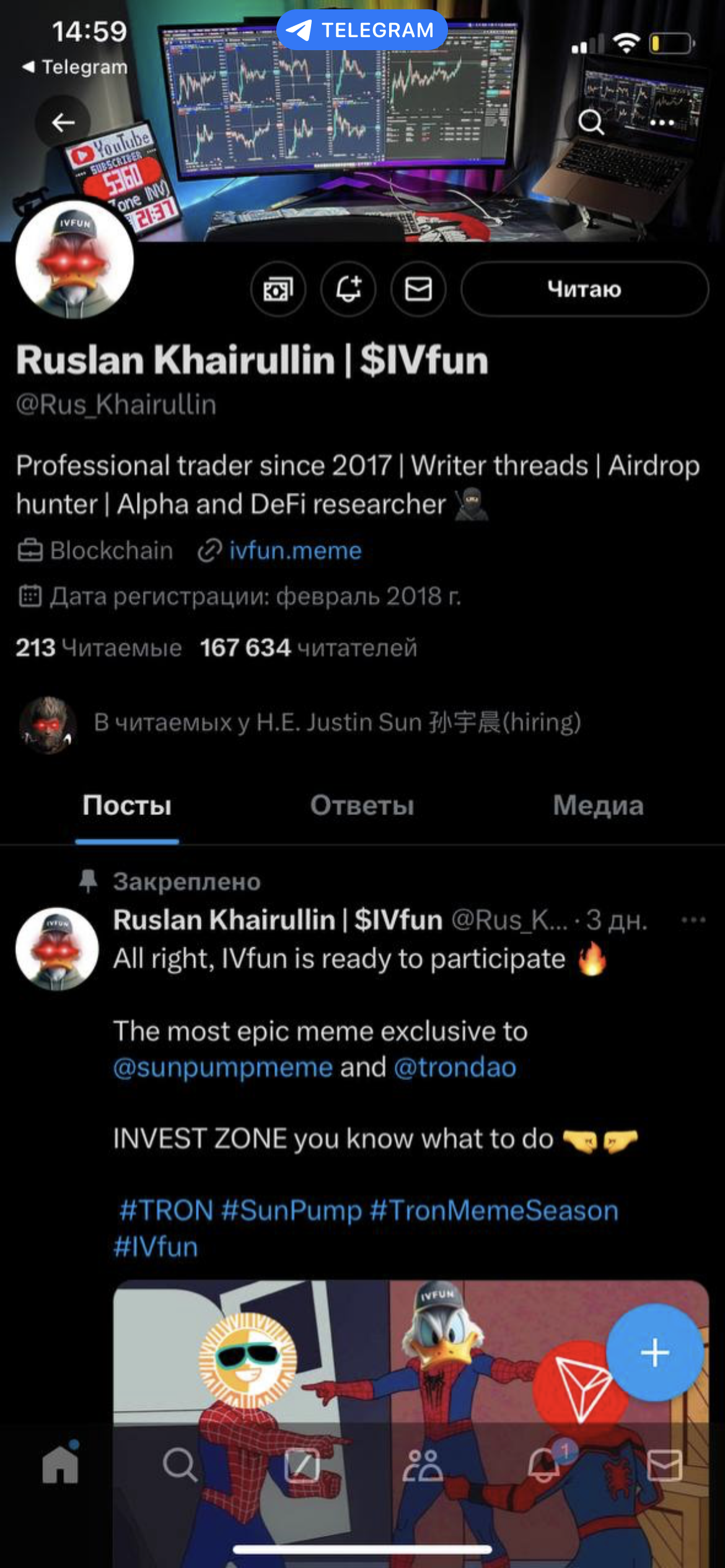Open the home feed tab
Viewport: 725px width, 1568px height.
click(x=60, y=1465)
